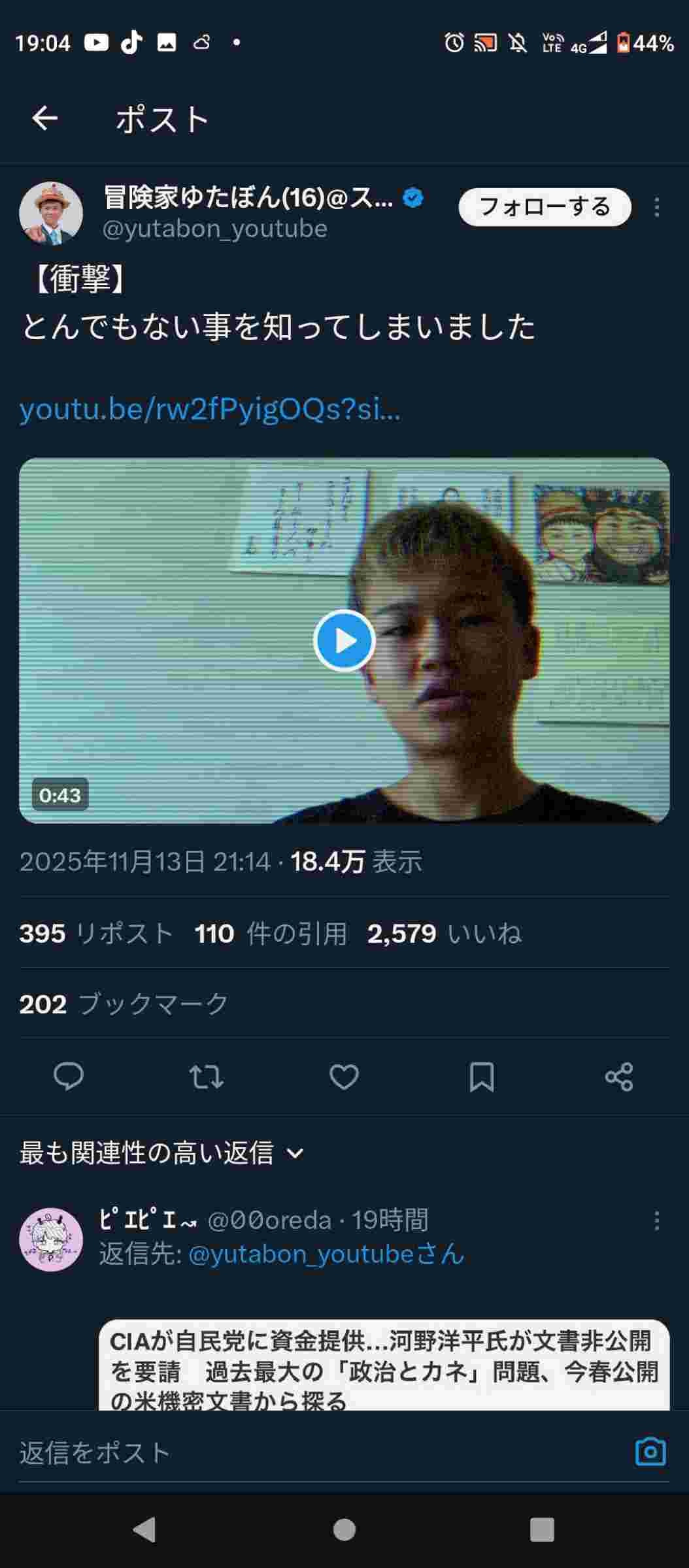Open the @yutabon_youtube mention in reply
This screenshot has height=1568, width=689.
pos(326,1254)
